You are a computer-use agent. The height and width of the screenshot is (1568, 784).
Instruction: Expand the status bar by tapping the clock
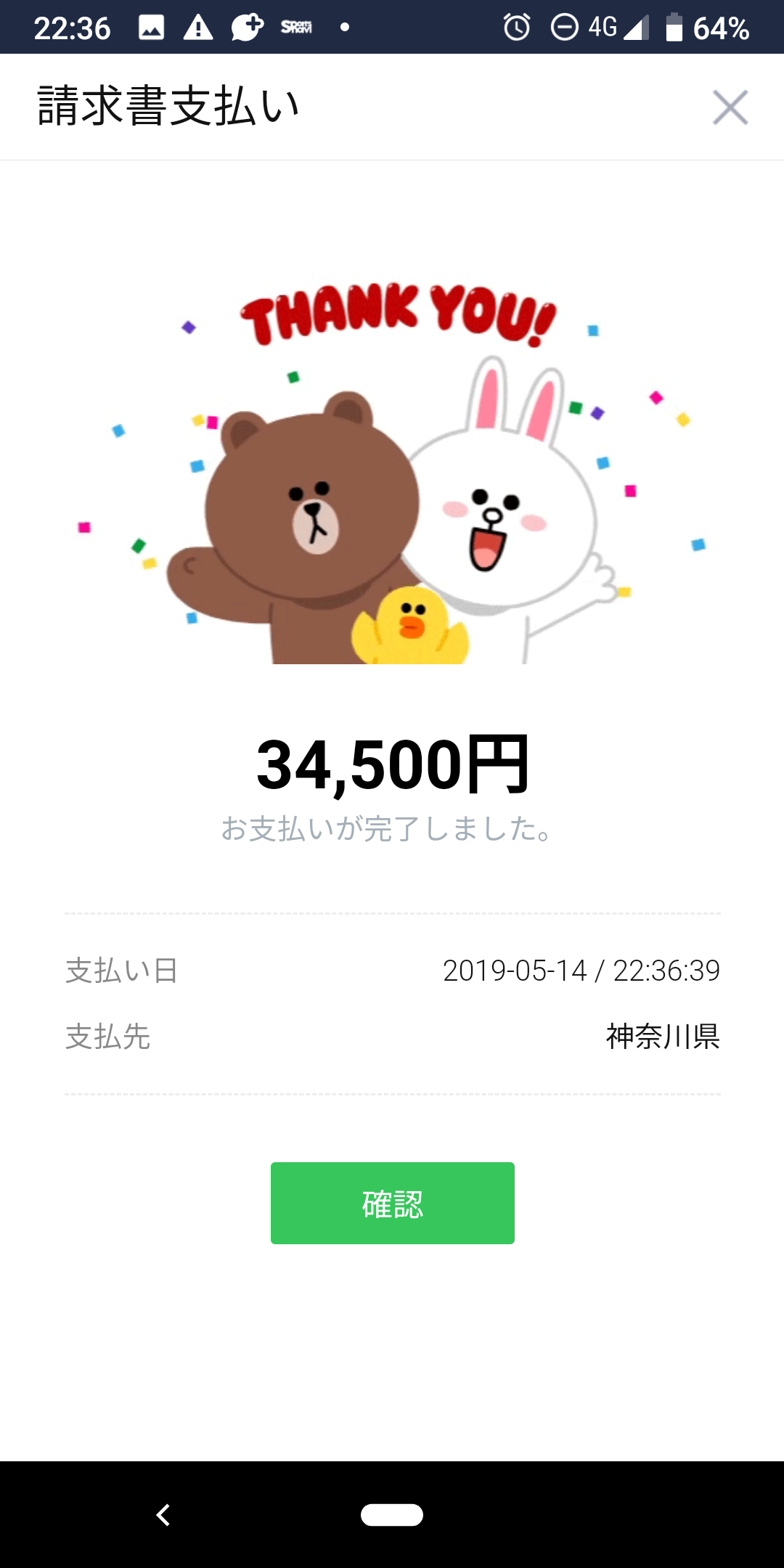(x=73, y=27)
